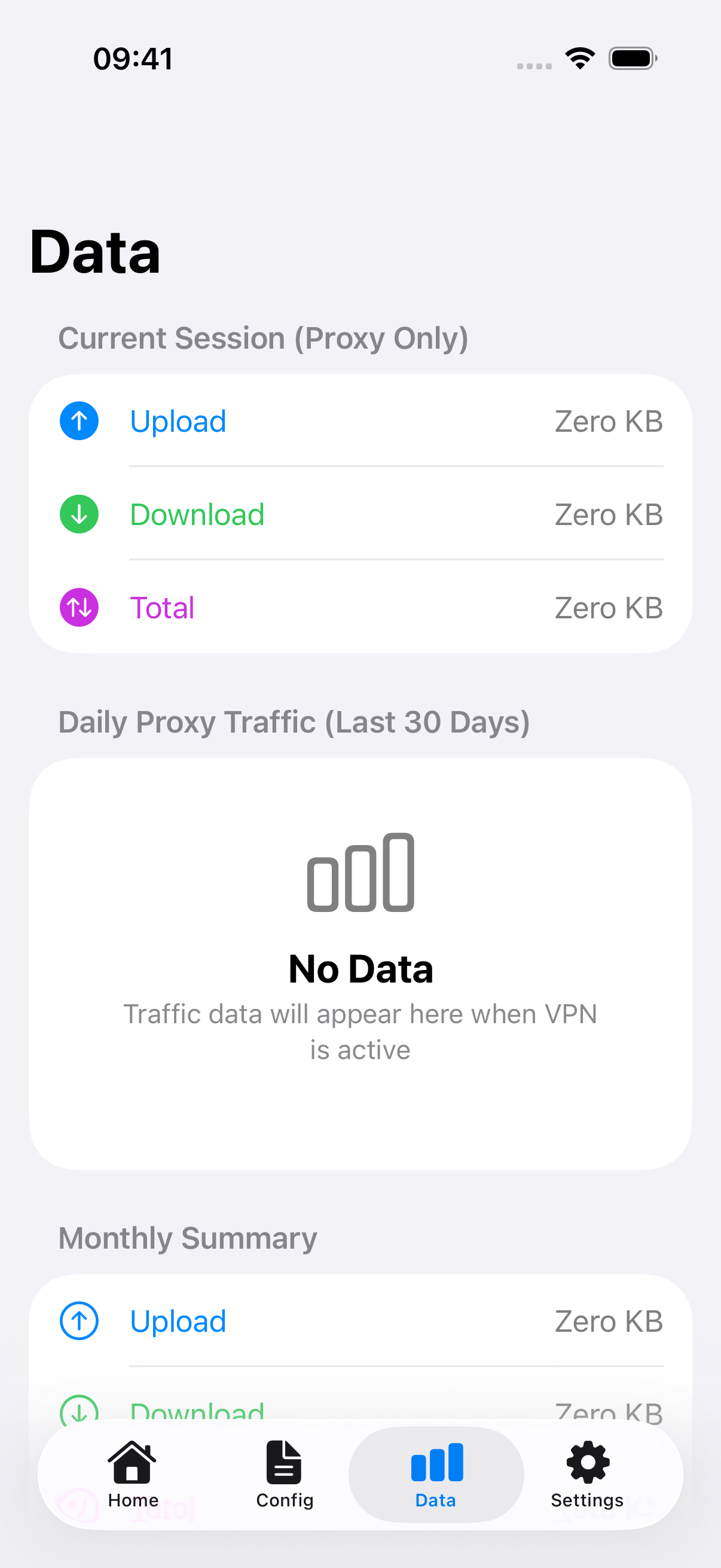Click the battery indicator icon
The image size is (721, 1568).
(x=631, y=57)
